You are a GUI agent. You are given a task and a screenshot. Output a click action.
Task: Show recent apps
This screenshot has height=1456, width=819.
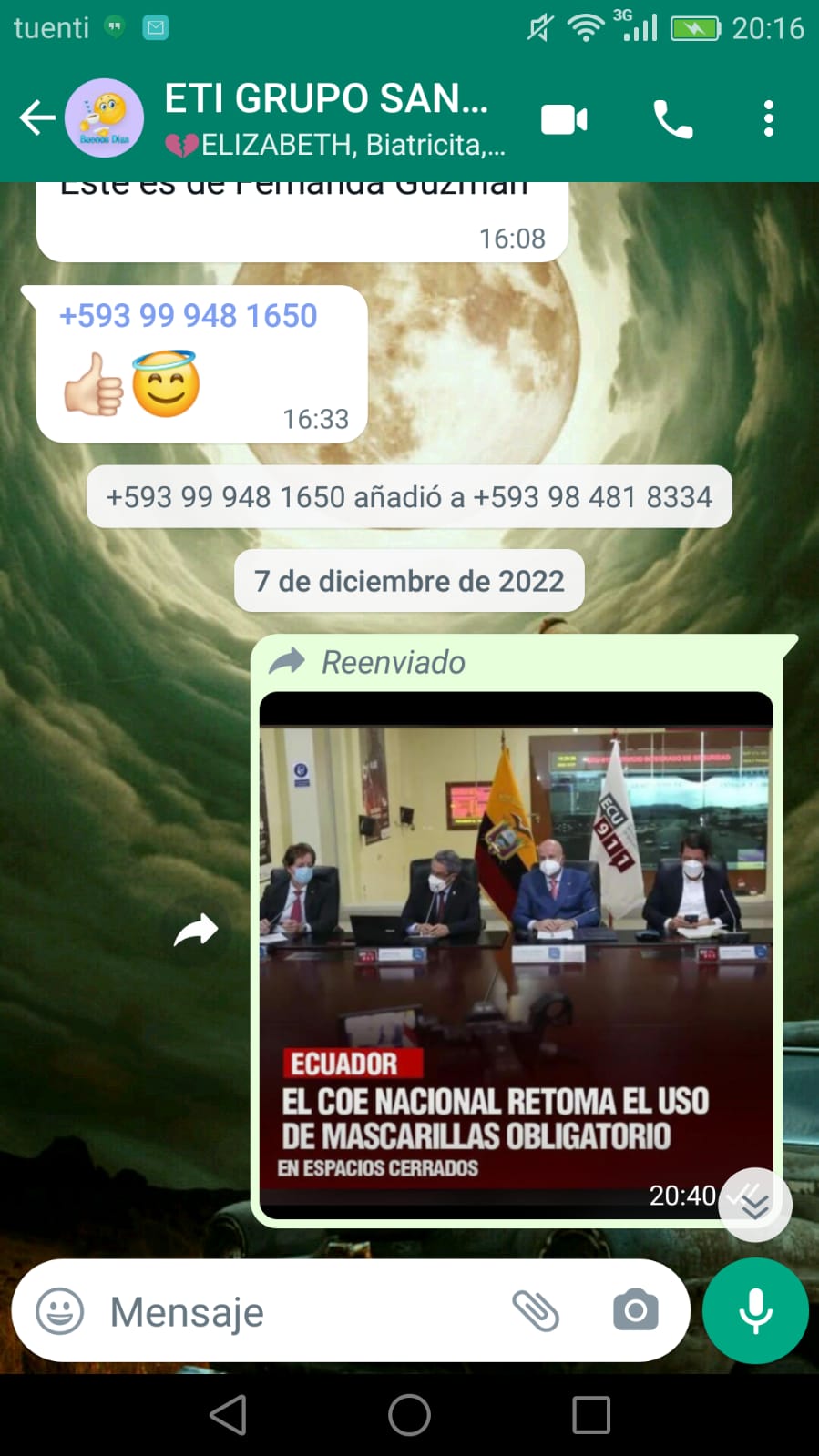point(591,1415)
